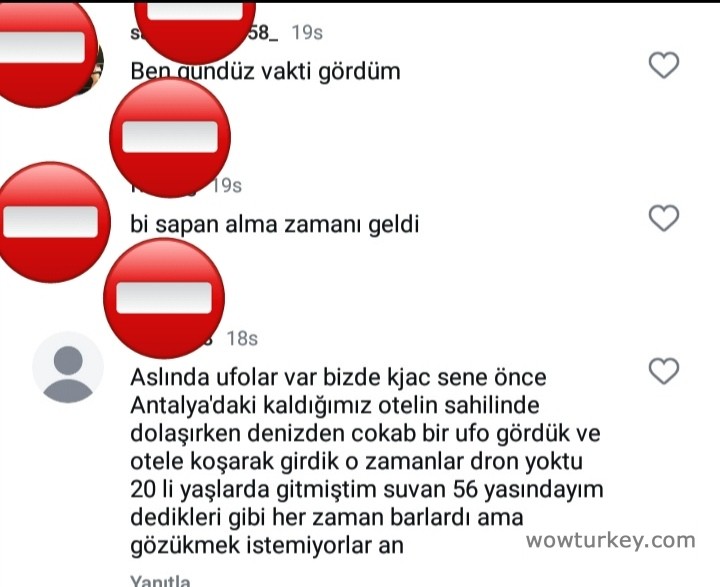Like the comment 'bi sapan alma zamanı geldi'
The image size is (720, 587).
[x=664, y=218]
